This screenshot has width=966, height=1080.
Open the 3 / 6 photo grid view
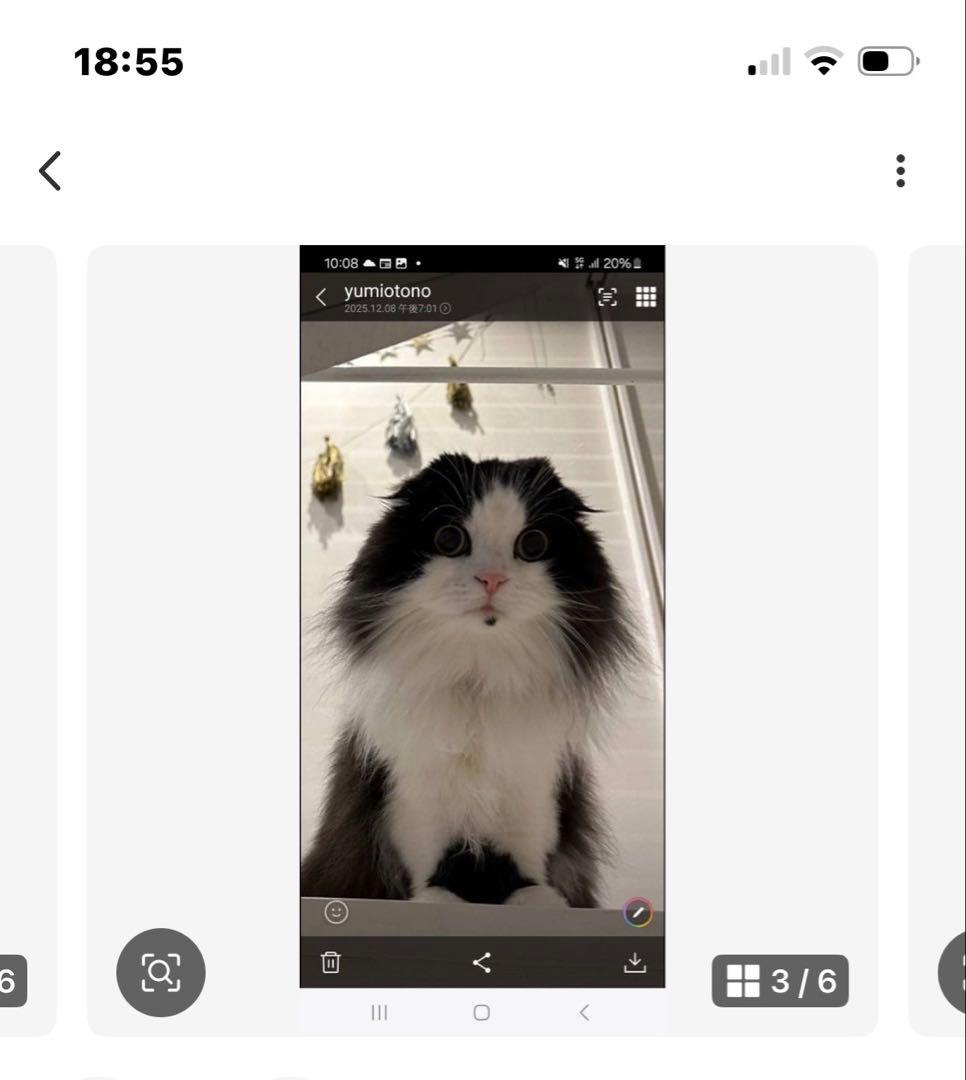click(780, 981)
